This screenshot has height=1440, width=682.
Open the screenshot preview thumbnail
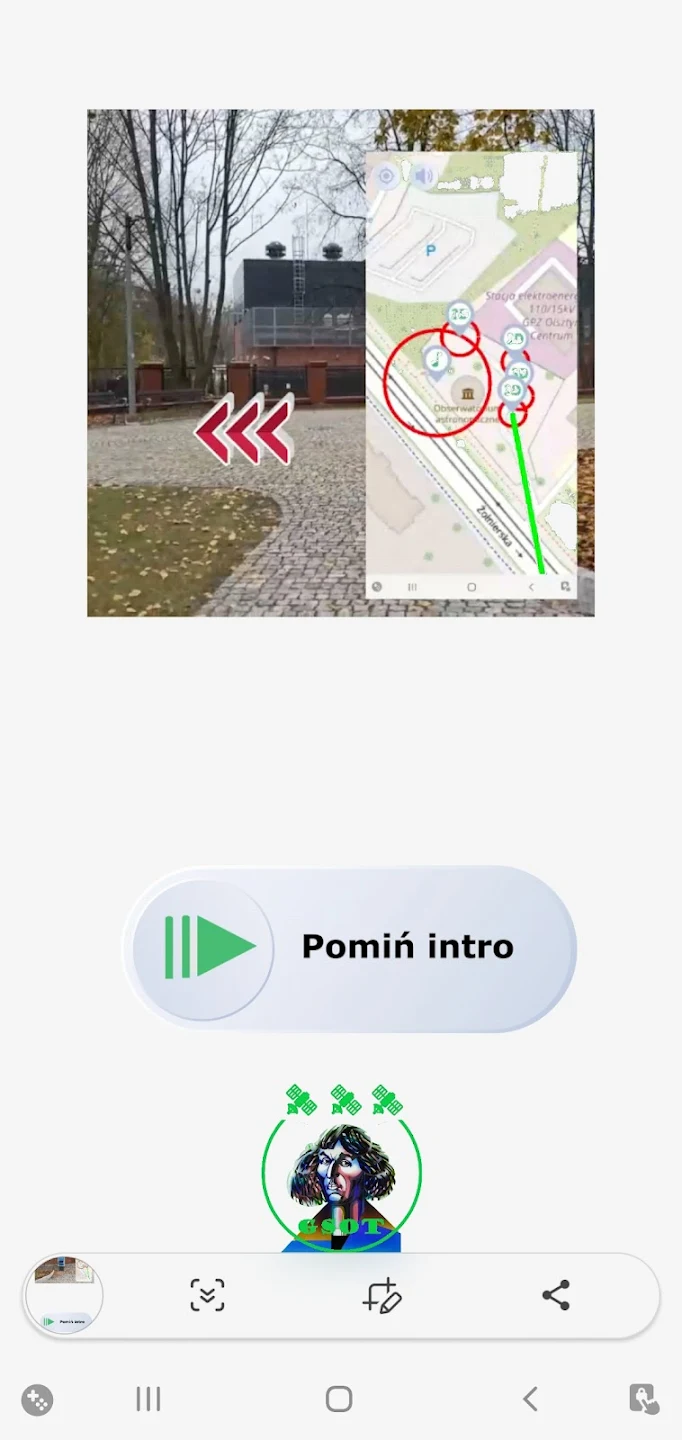point(64,1295)
